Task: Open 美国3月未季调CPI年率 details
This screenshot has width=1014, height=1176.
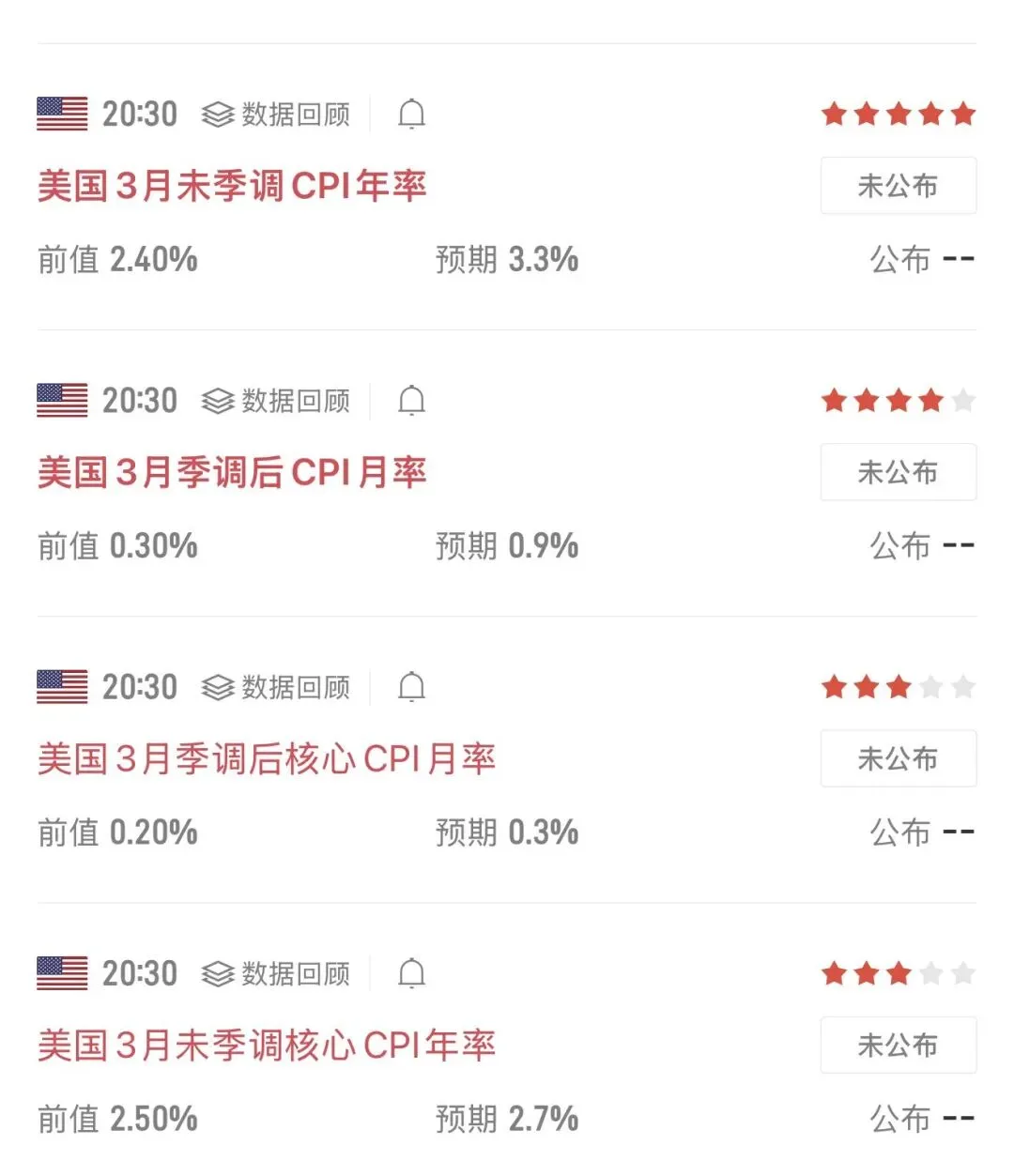Action: (232, 186)
